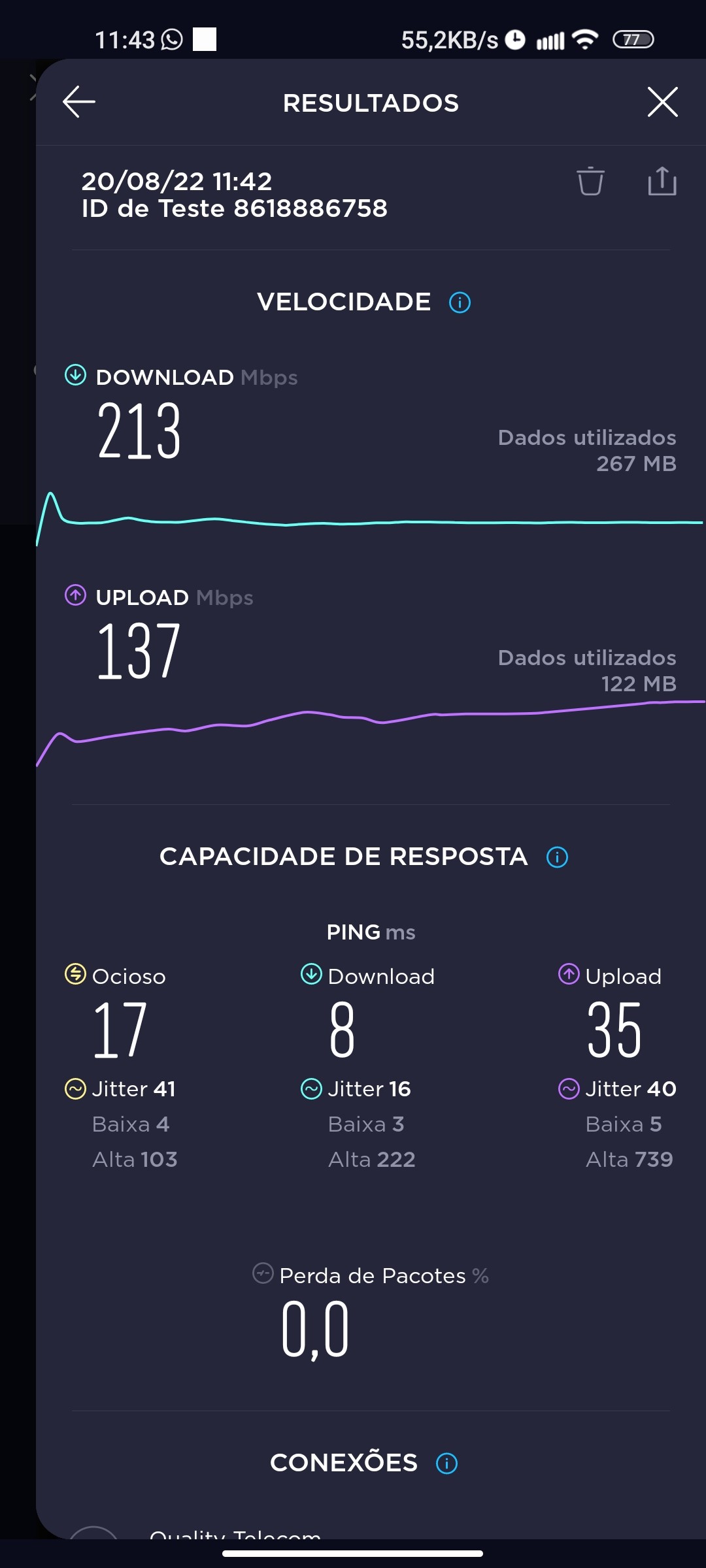Go back using the arrow icon
This screenshot has width=706, height=1568.
pos(79,102)
